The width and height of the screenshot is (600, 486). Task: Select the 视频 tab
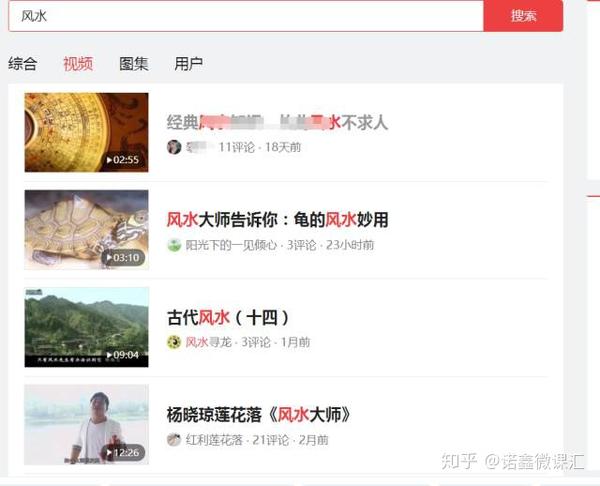click(x=78, y=64)
